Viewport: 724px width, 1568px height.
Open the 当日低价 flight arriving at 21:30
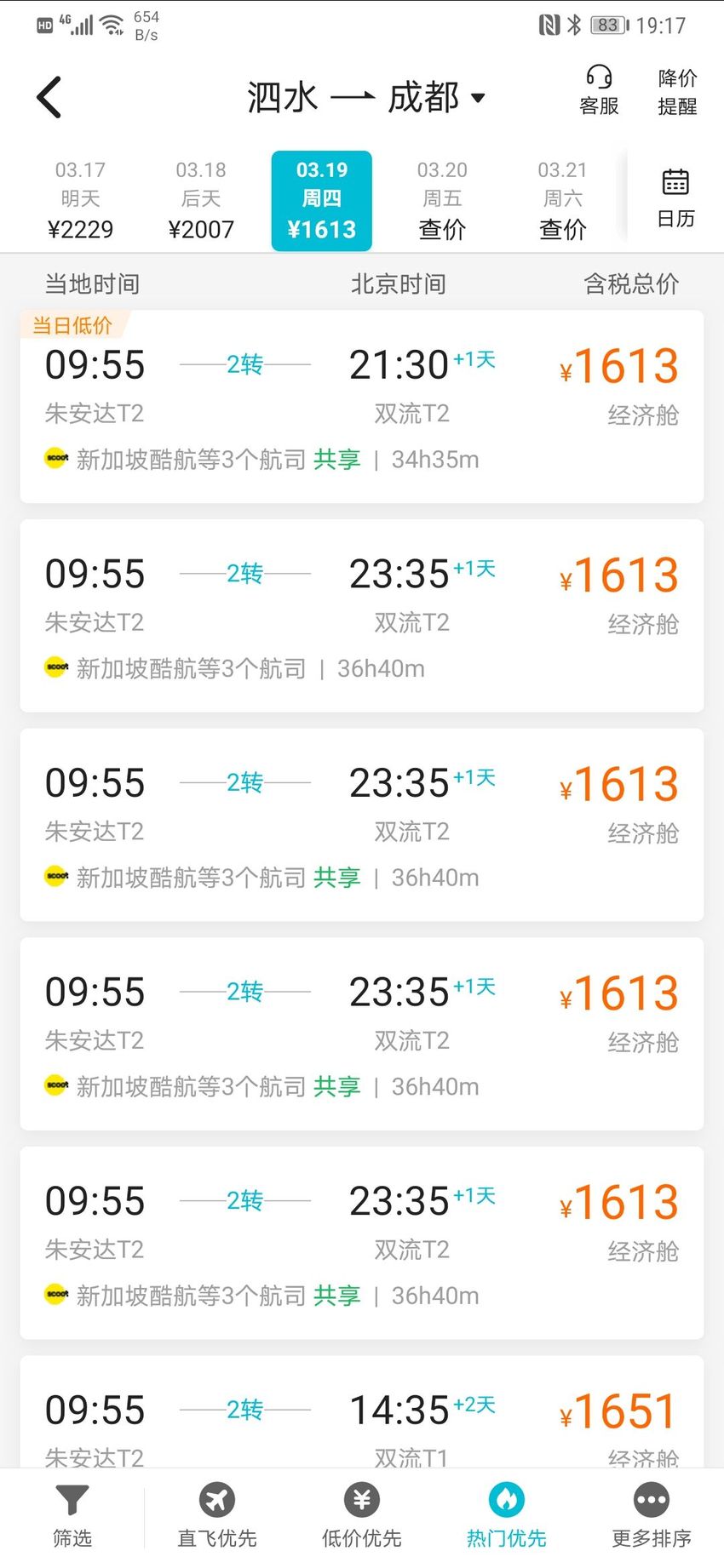(x=362, y=407)
